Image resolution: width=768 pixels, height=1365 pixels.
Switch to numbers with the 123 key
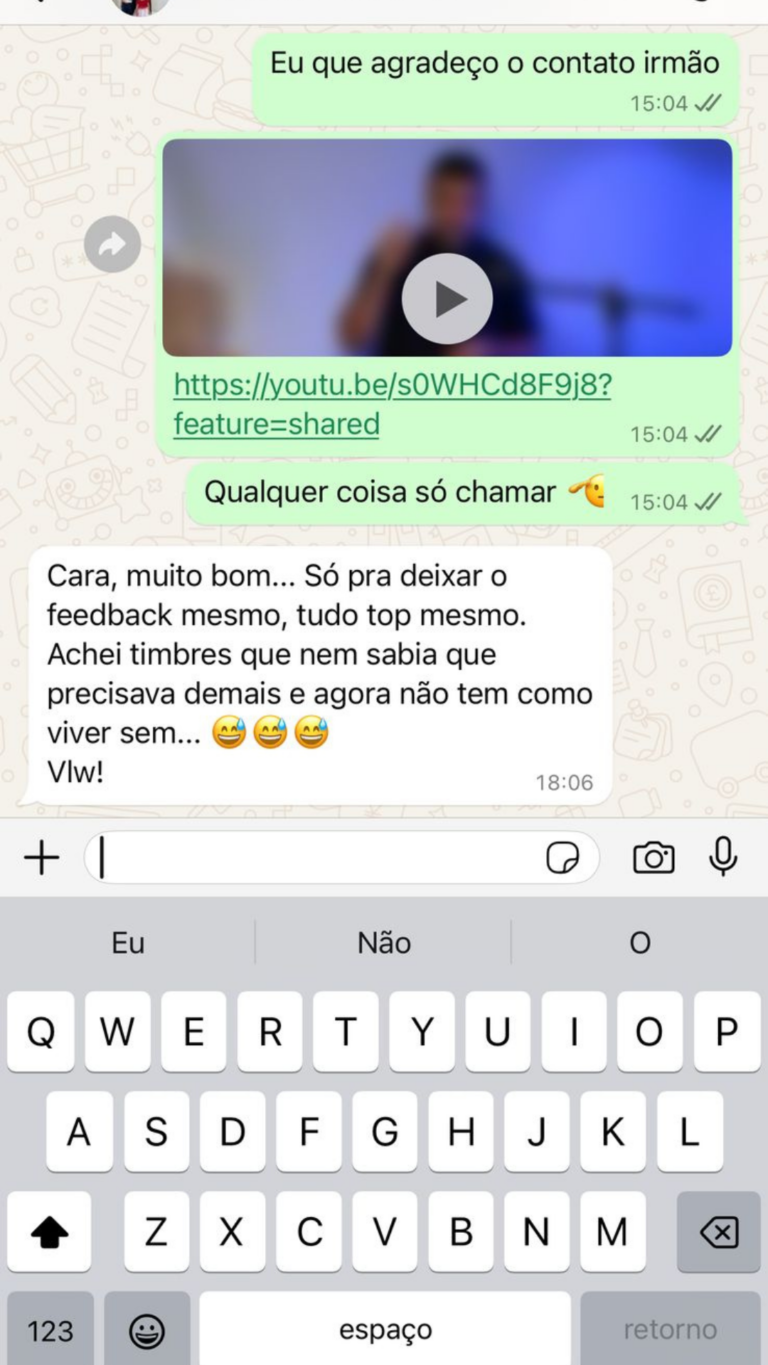tap(50, 1330)
